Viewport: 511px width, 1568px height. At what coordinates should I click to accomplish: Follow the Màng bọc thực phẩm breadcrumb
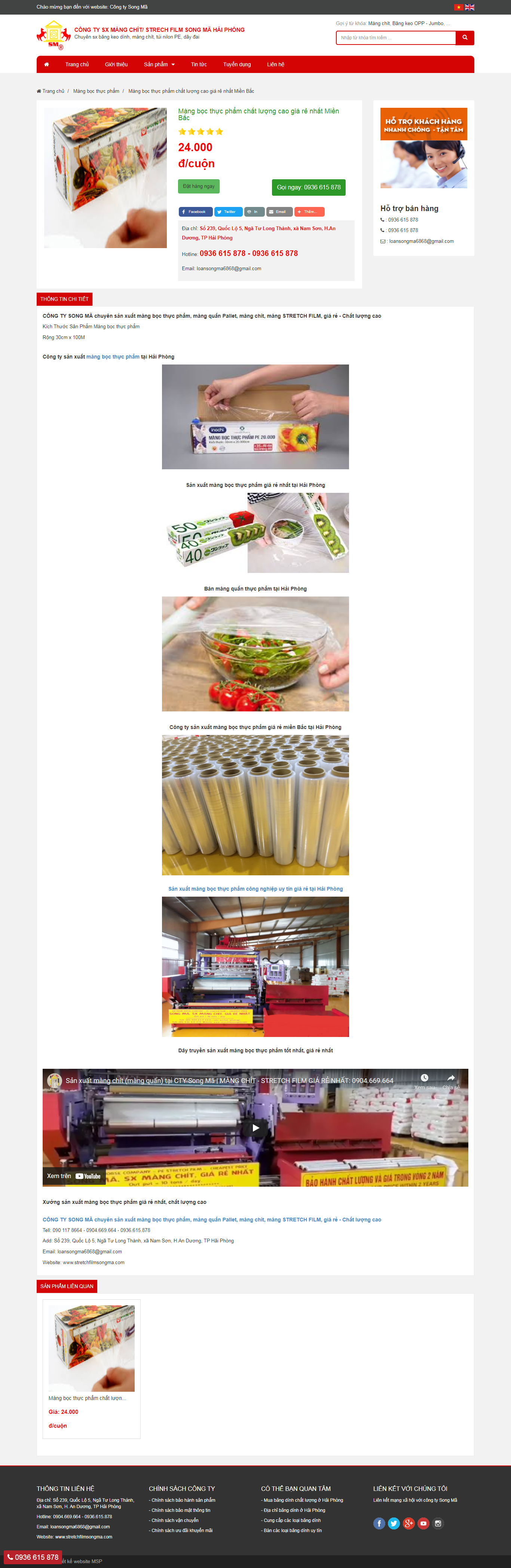click(x=96, y=91)
